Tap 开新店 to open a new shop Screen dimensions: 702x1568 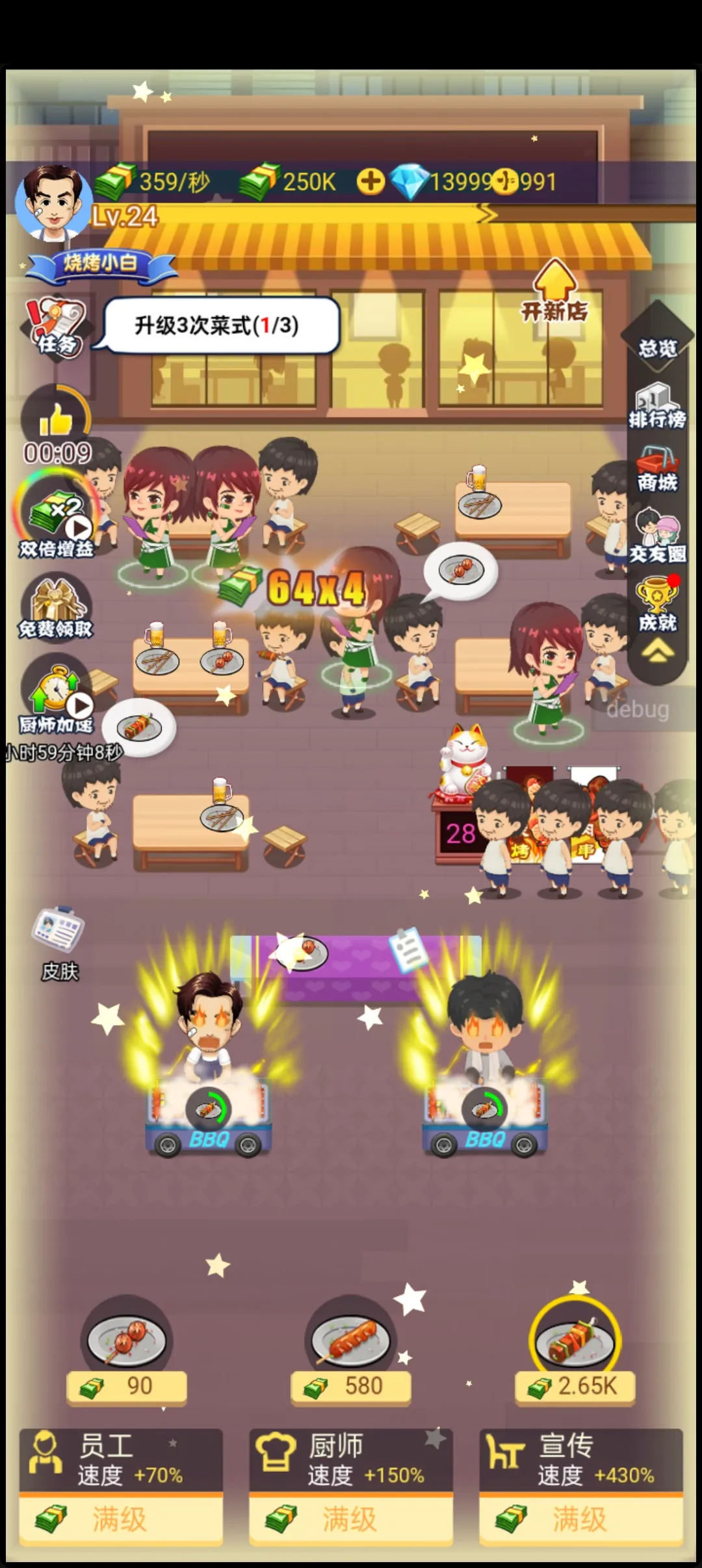click(555, 292)
